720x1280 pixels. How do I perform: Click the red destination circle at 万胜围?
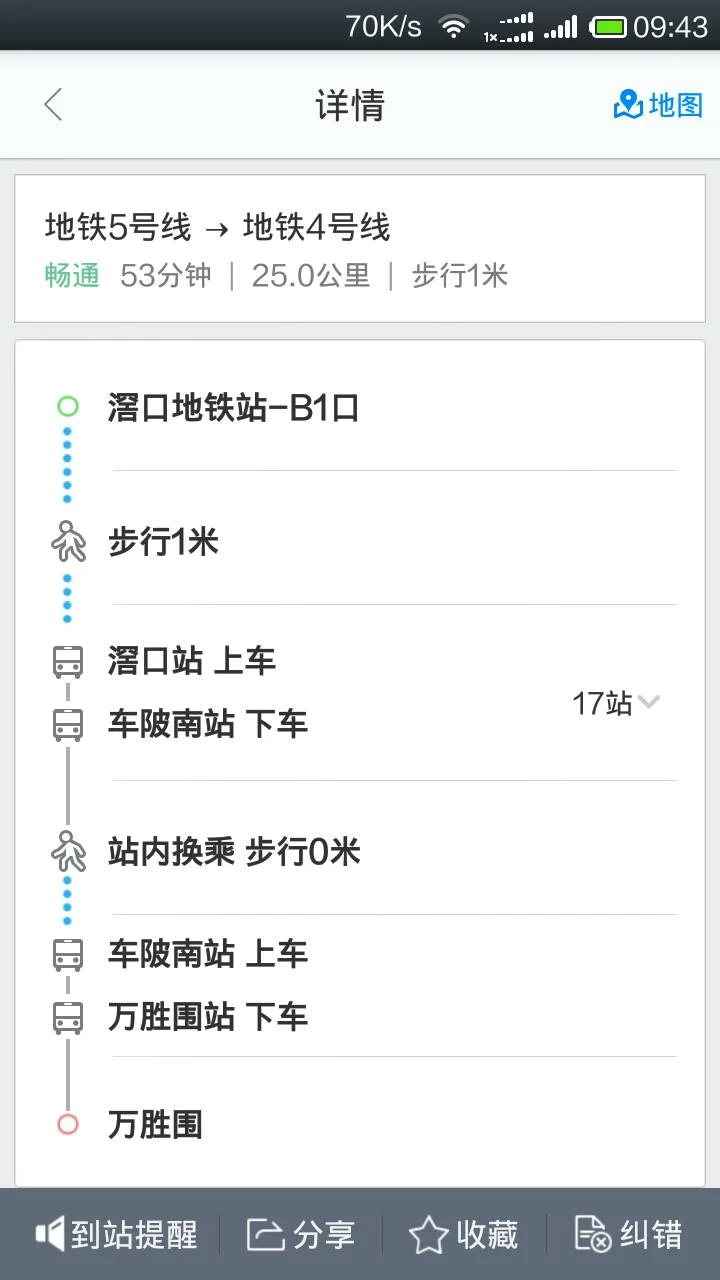point(67,1124)
